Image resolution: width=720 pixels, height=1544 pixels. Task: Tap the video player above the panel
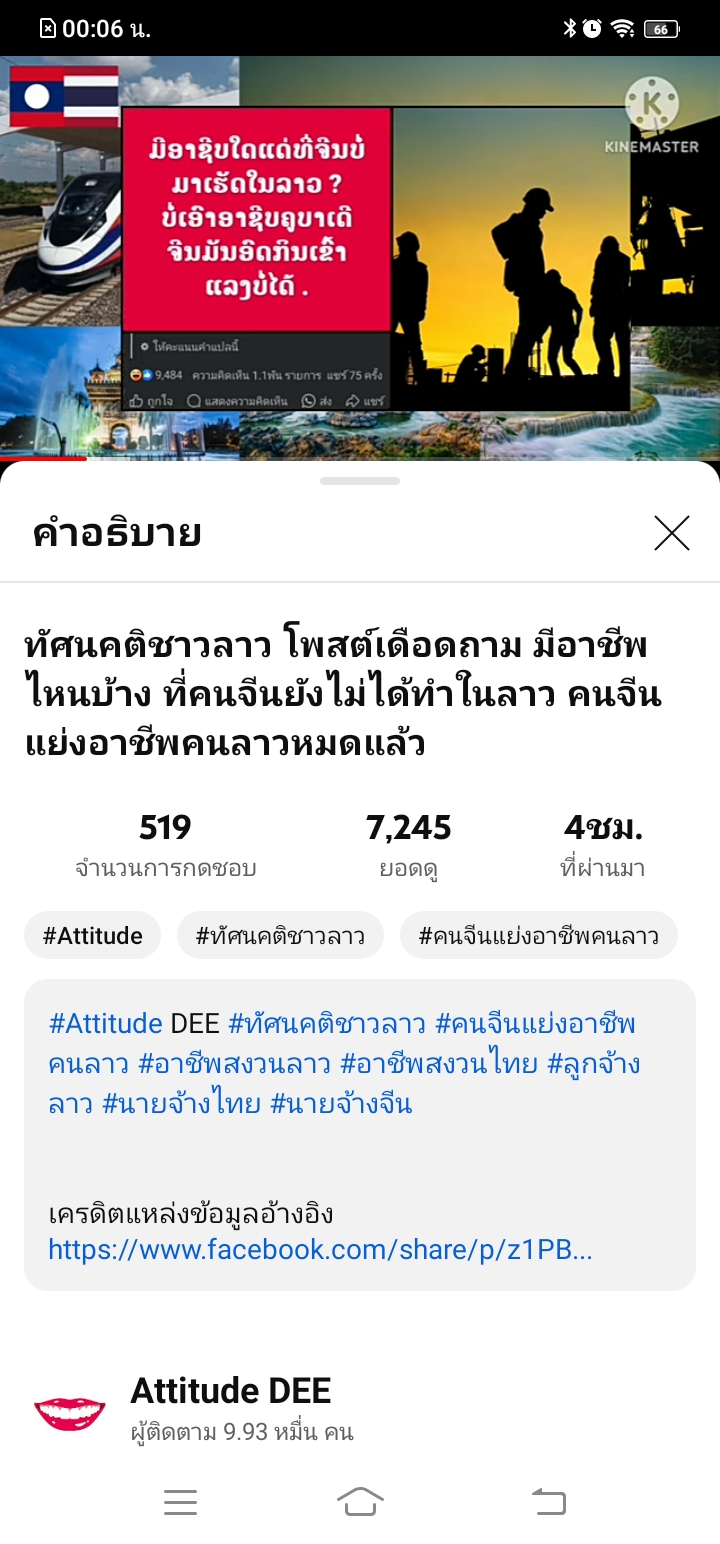[x=360, y=257]
